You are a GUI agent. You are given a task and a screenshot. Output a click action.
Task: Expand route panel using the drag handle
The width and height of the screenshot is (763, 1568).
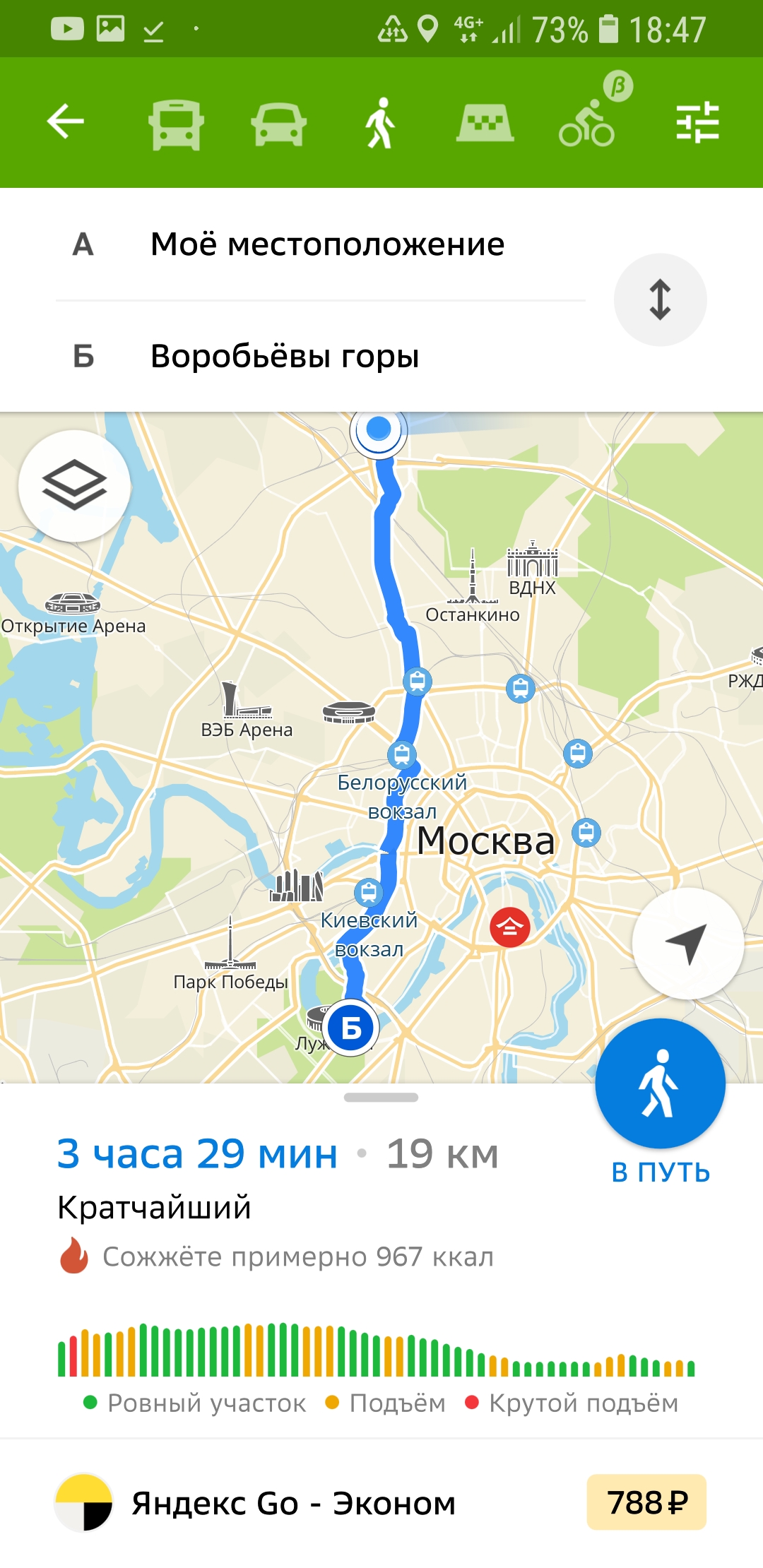(381, 1098)
